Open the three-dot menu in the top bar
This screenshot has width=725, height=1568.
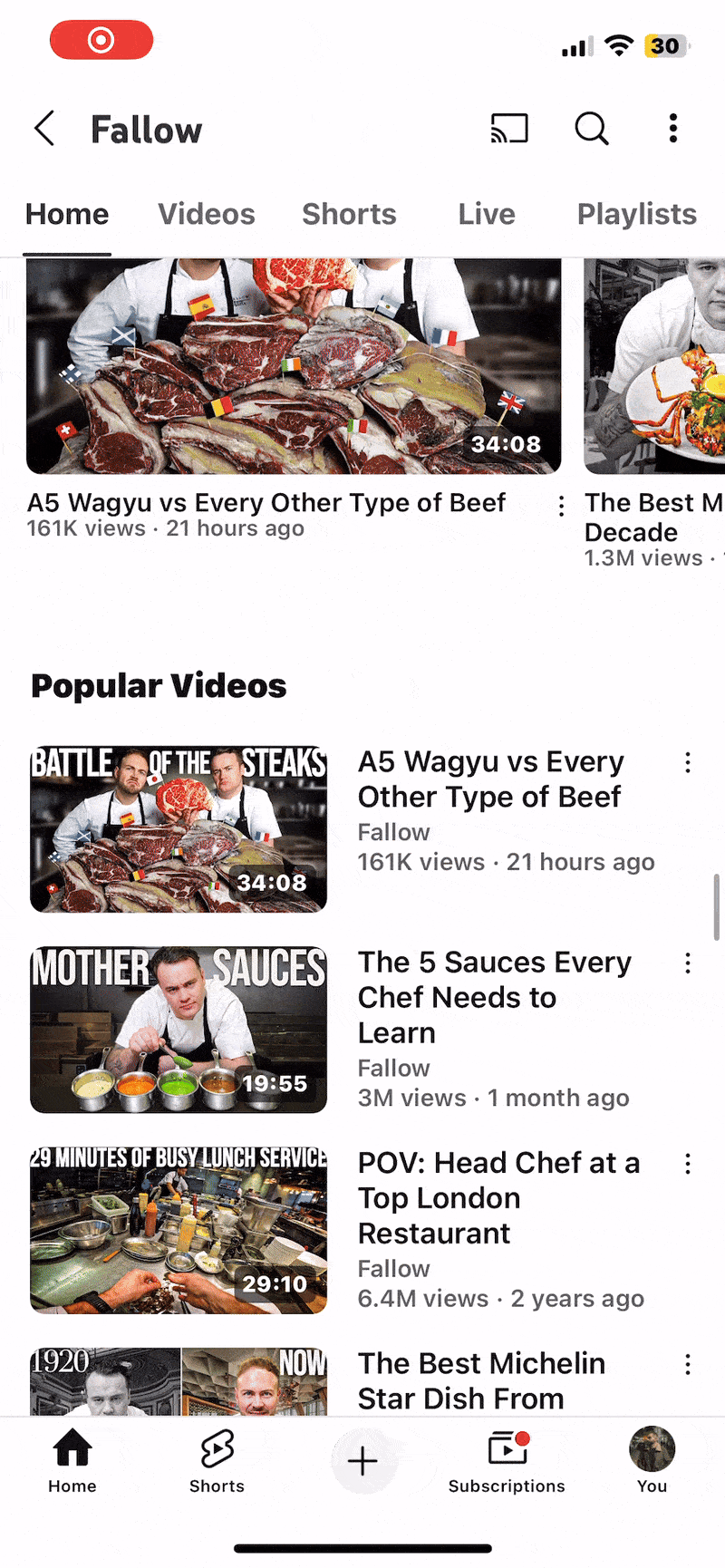coord(673,129)
